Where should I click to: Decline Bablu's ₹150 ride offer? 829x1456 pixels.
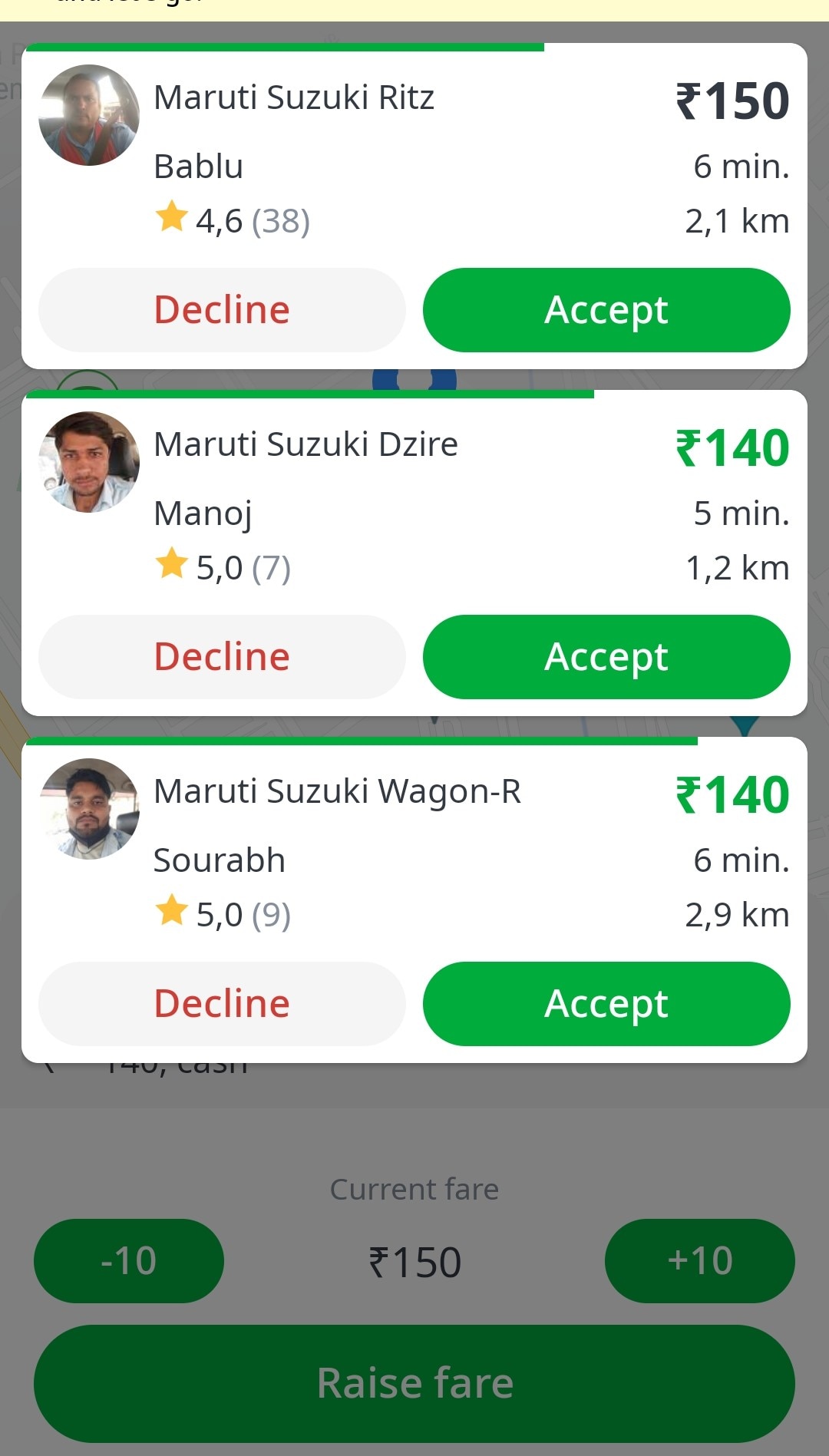coord(222,309)
